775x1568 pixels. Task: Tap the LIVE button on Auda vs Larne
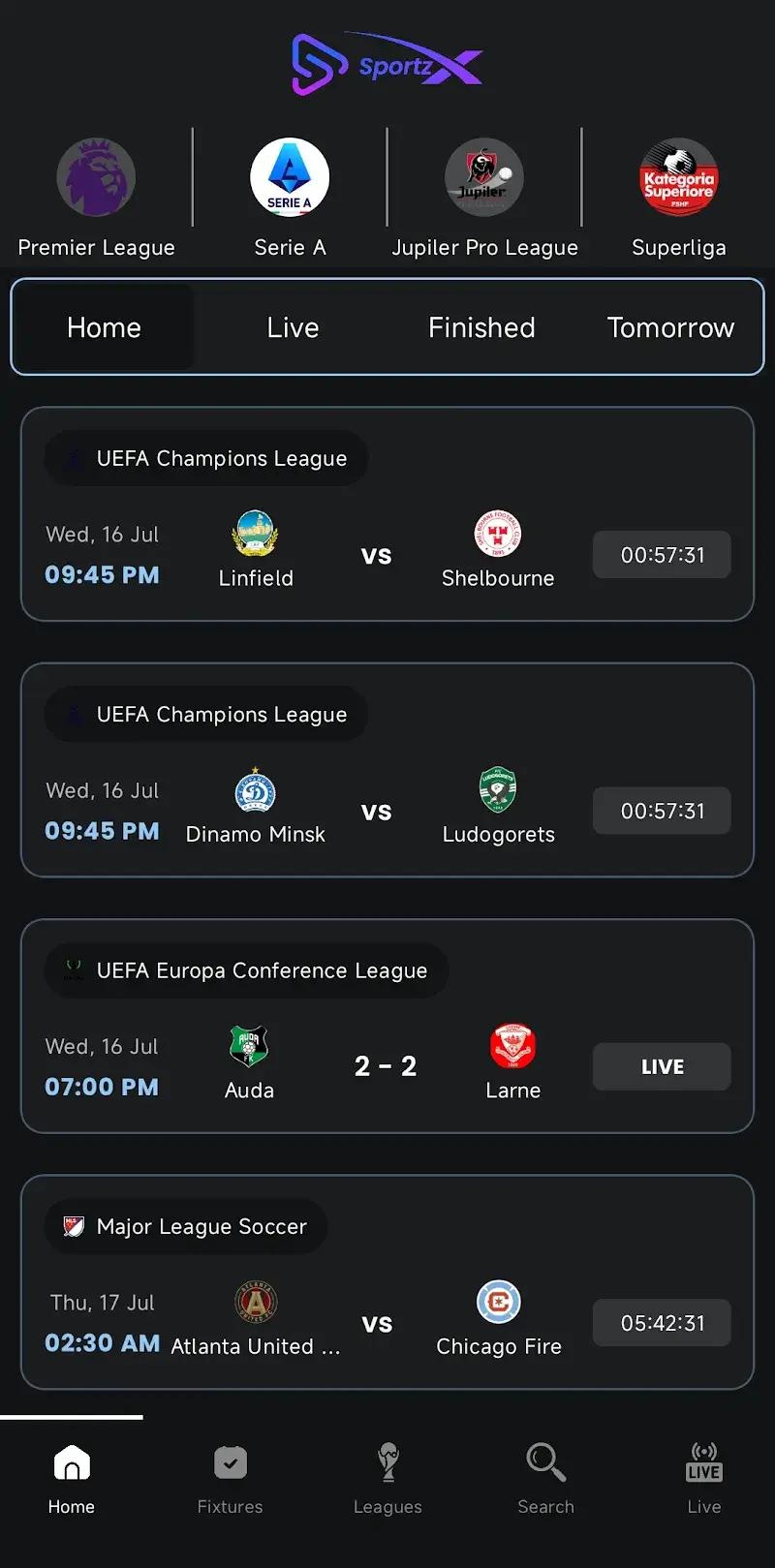(662, 1066)
